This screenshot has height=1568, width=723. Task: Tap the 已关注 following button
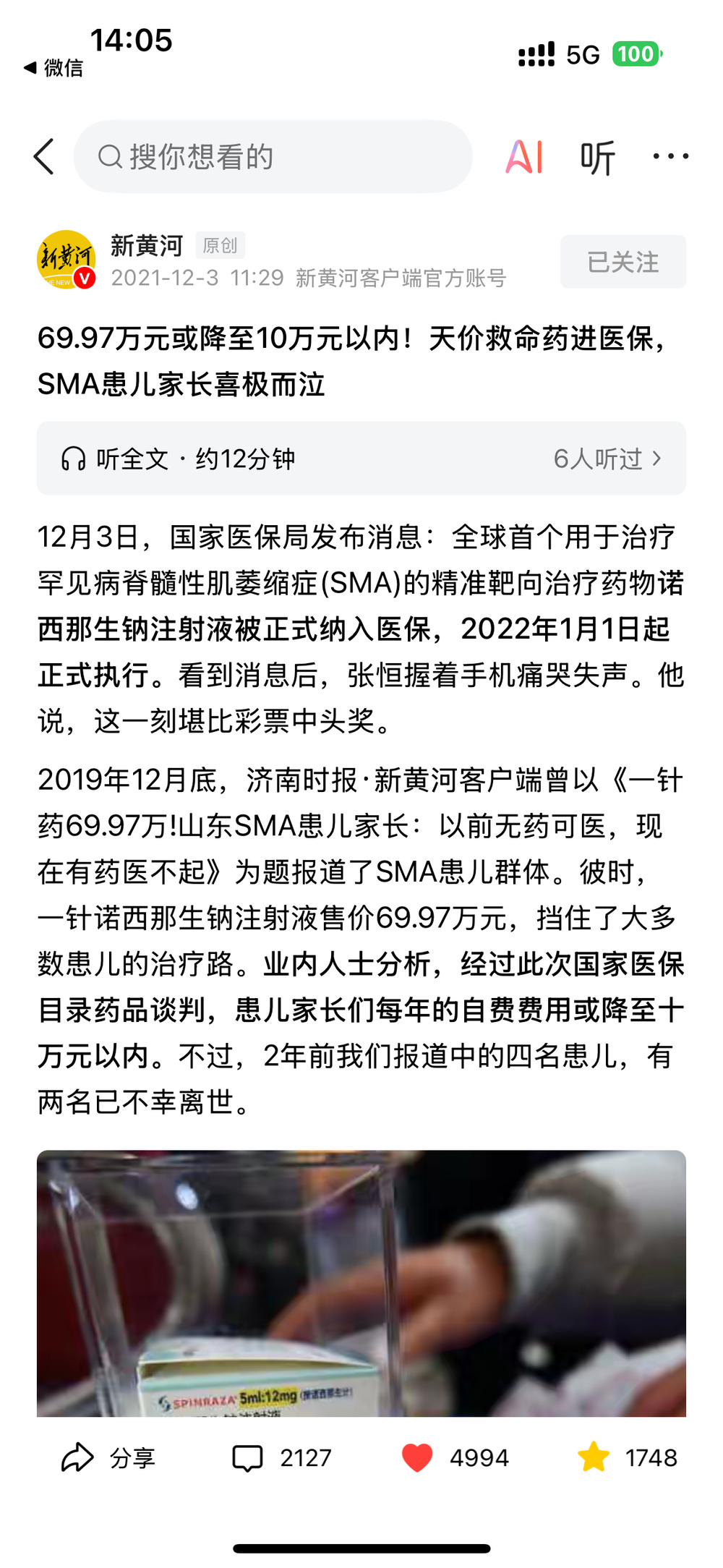click(x=623, y=262)
